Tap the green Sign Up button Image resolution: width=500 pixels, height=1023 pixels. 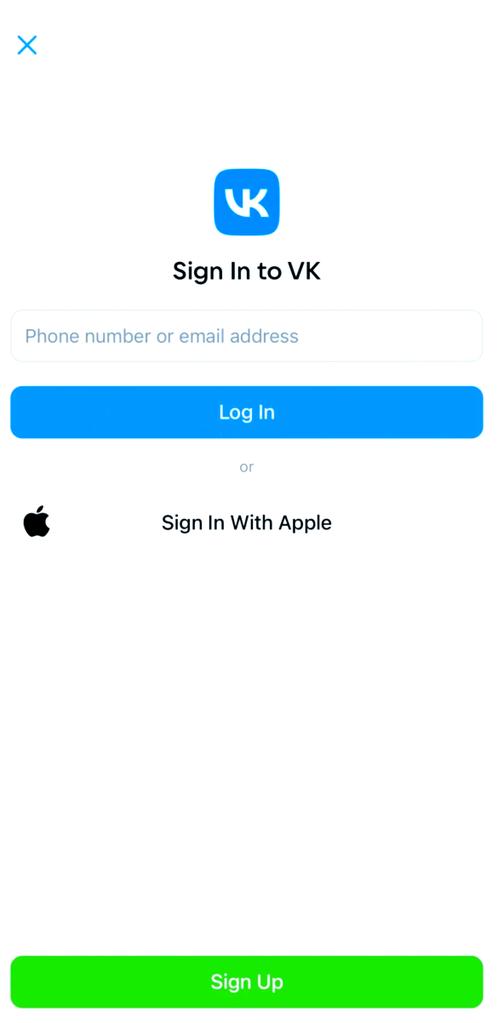[x=247, y=982]
